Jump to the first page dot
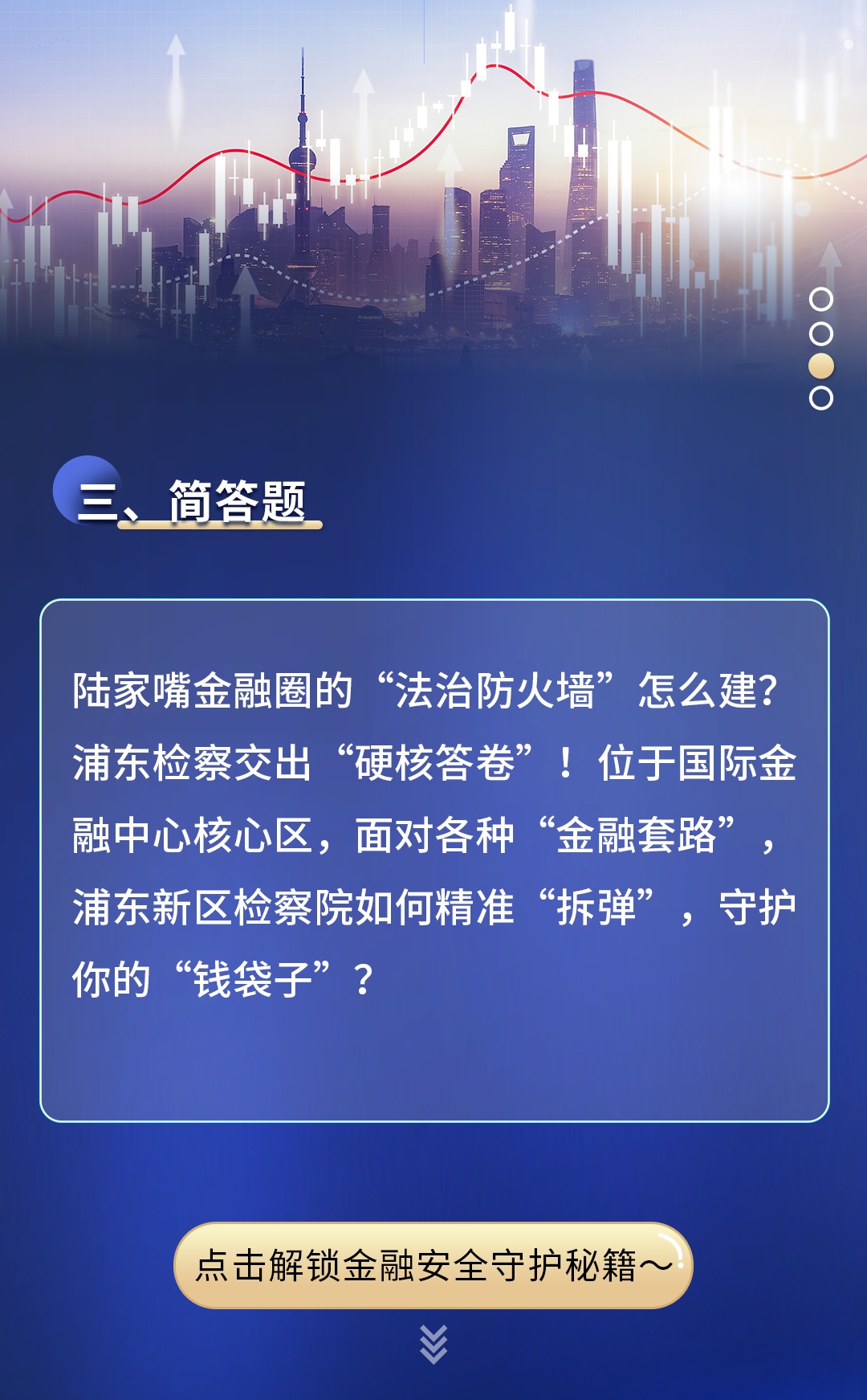Viewport: 867px width, 1400px height. [820, 300]
